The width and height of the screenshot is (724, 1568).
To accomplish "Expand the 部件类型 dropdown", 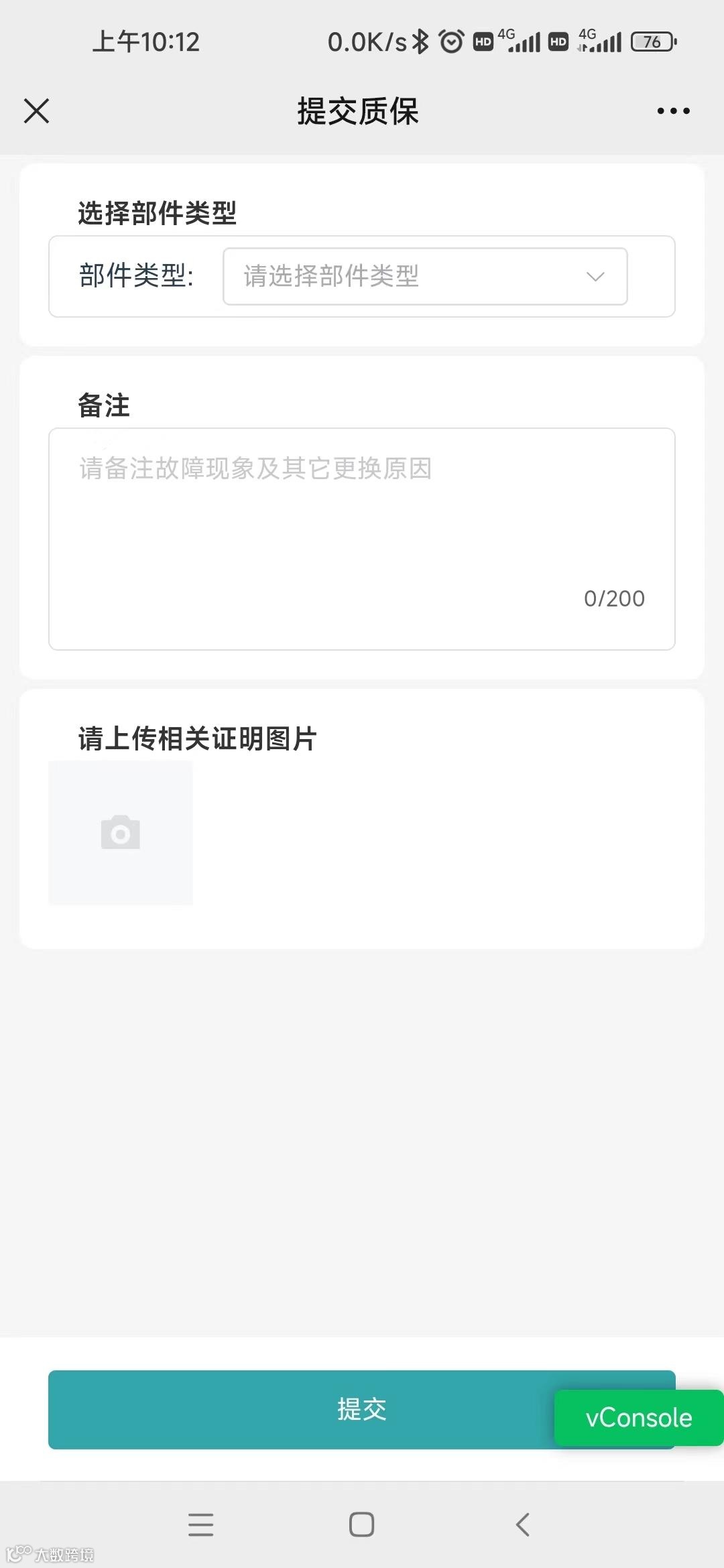I will click(425, 276).
